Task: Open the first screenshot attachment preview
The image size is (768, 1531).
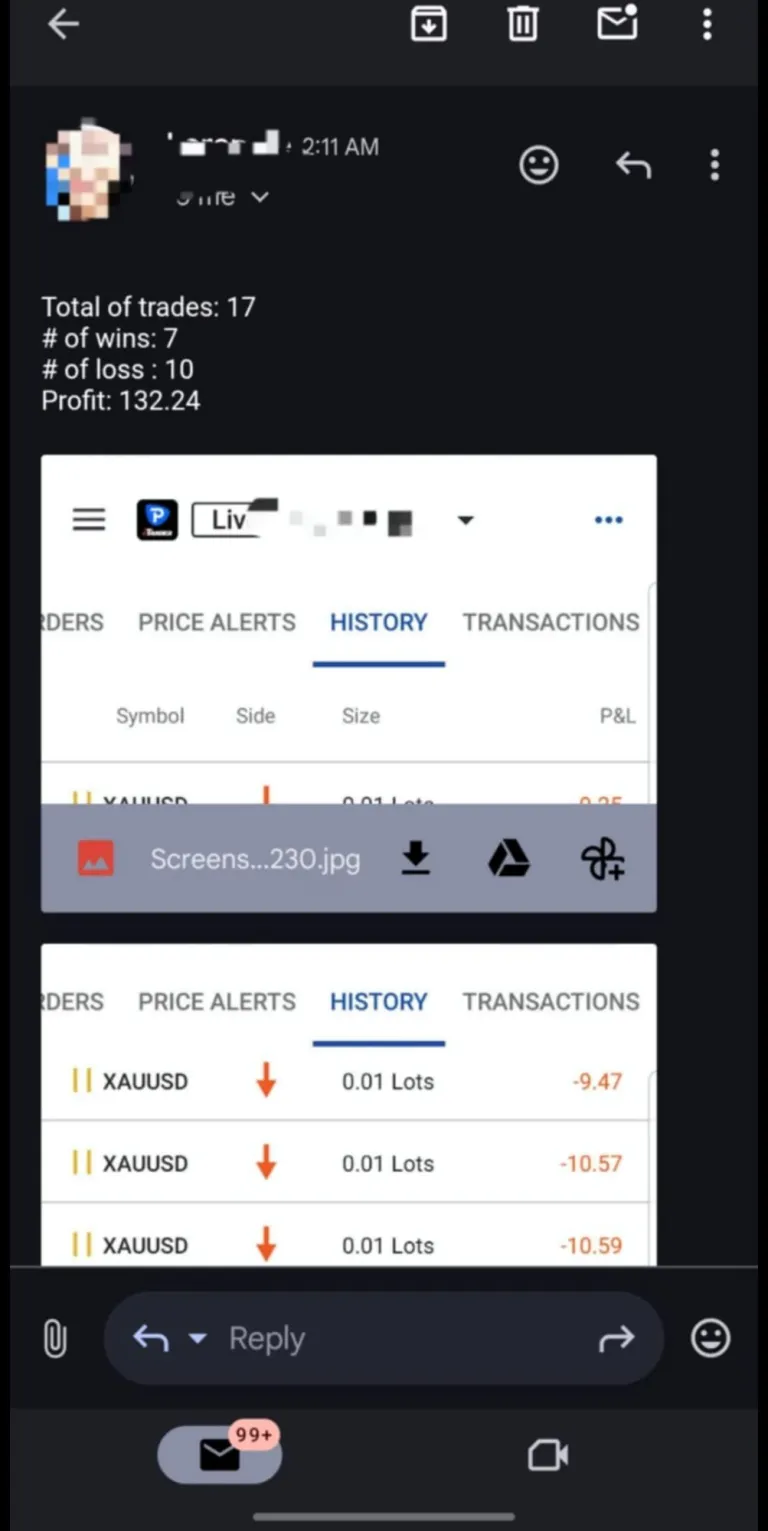Action: [x=349, y=630]
